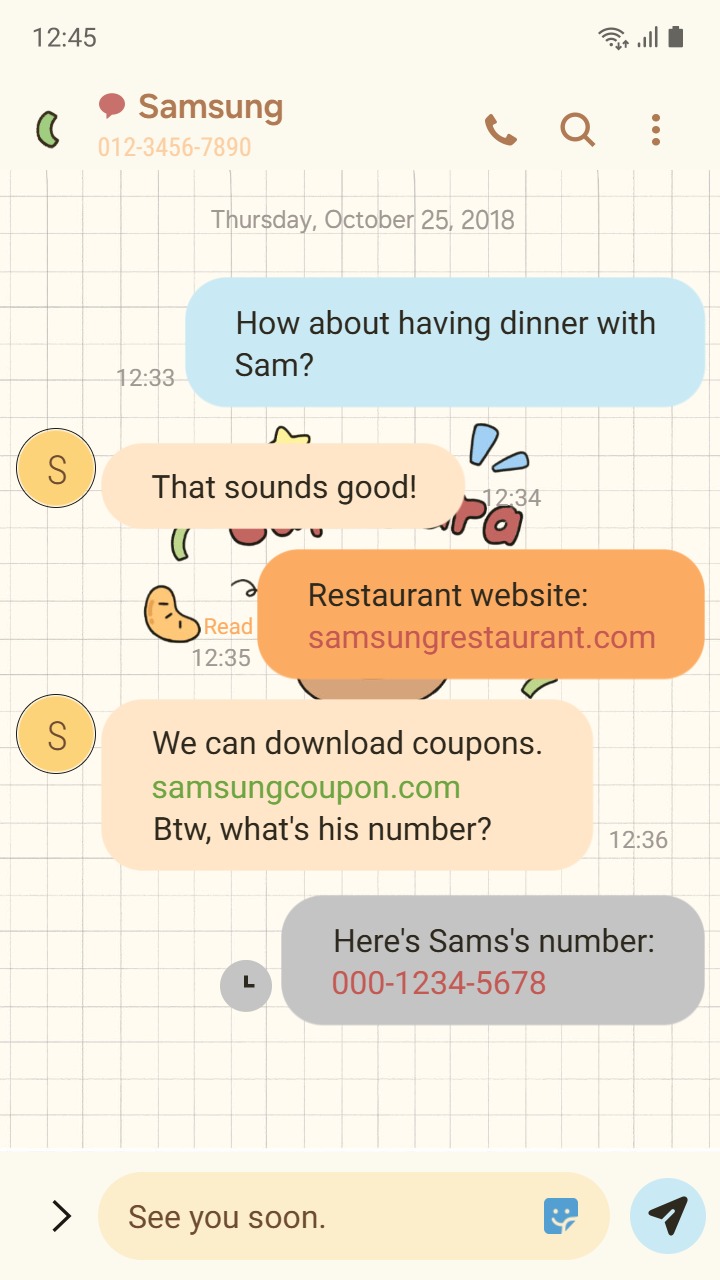Open the samsungcoupon.com link

click(306, 787)
